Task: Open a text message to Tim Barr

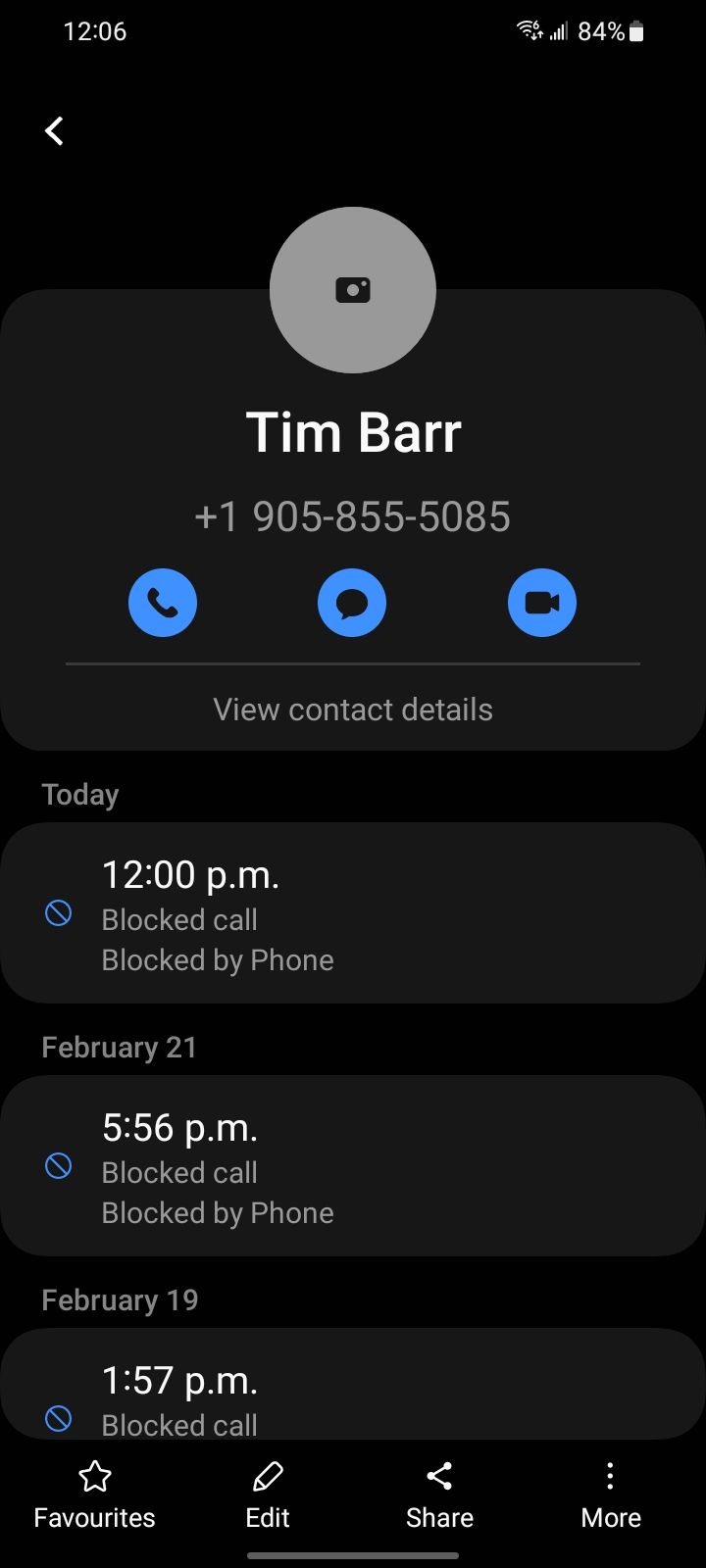Action: pyautogui.click(x=352, y=602)
